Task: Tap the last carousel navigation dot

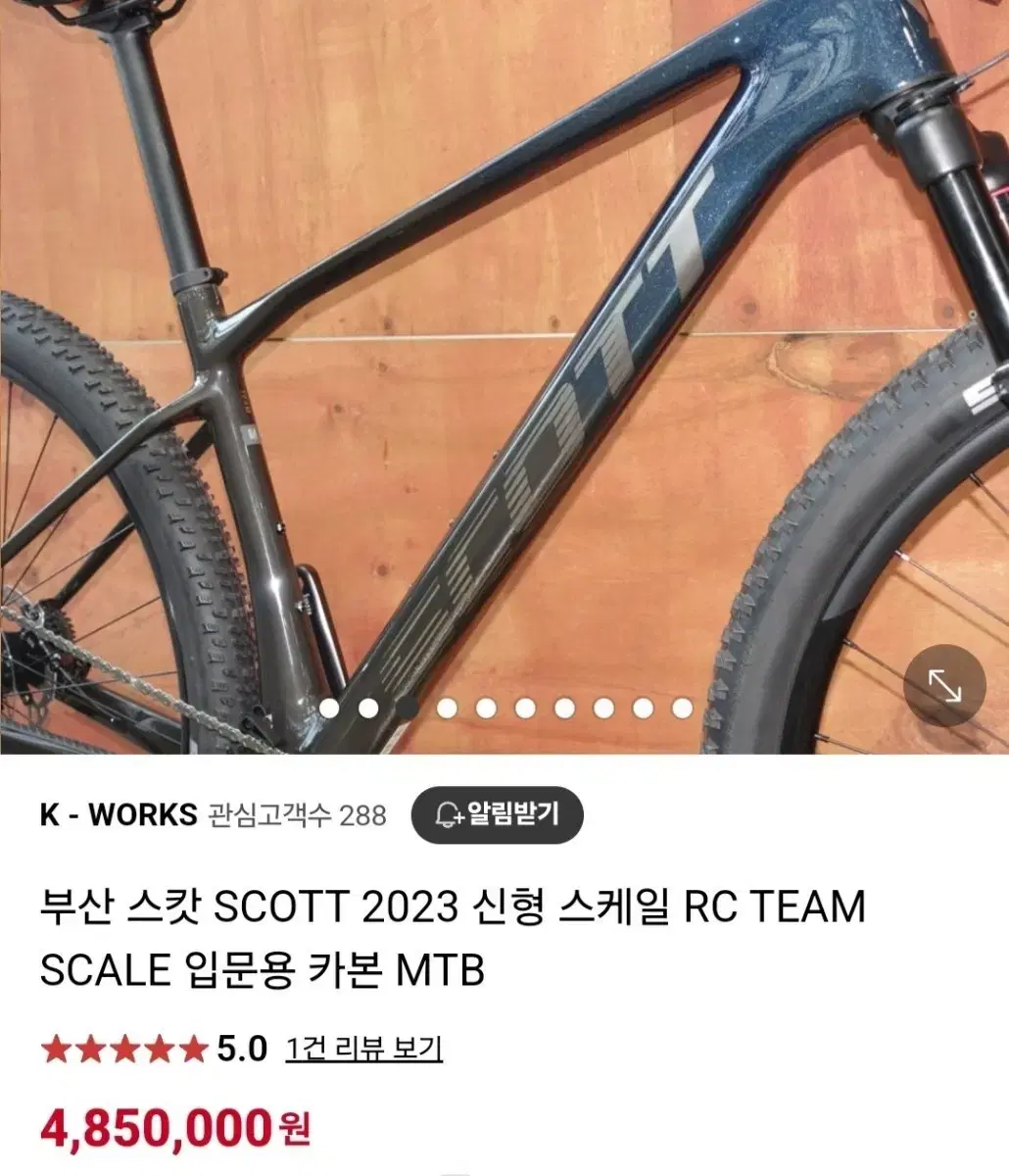Action: (681, 709)
